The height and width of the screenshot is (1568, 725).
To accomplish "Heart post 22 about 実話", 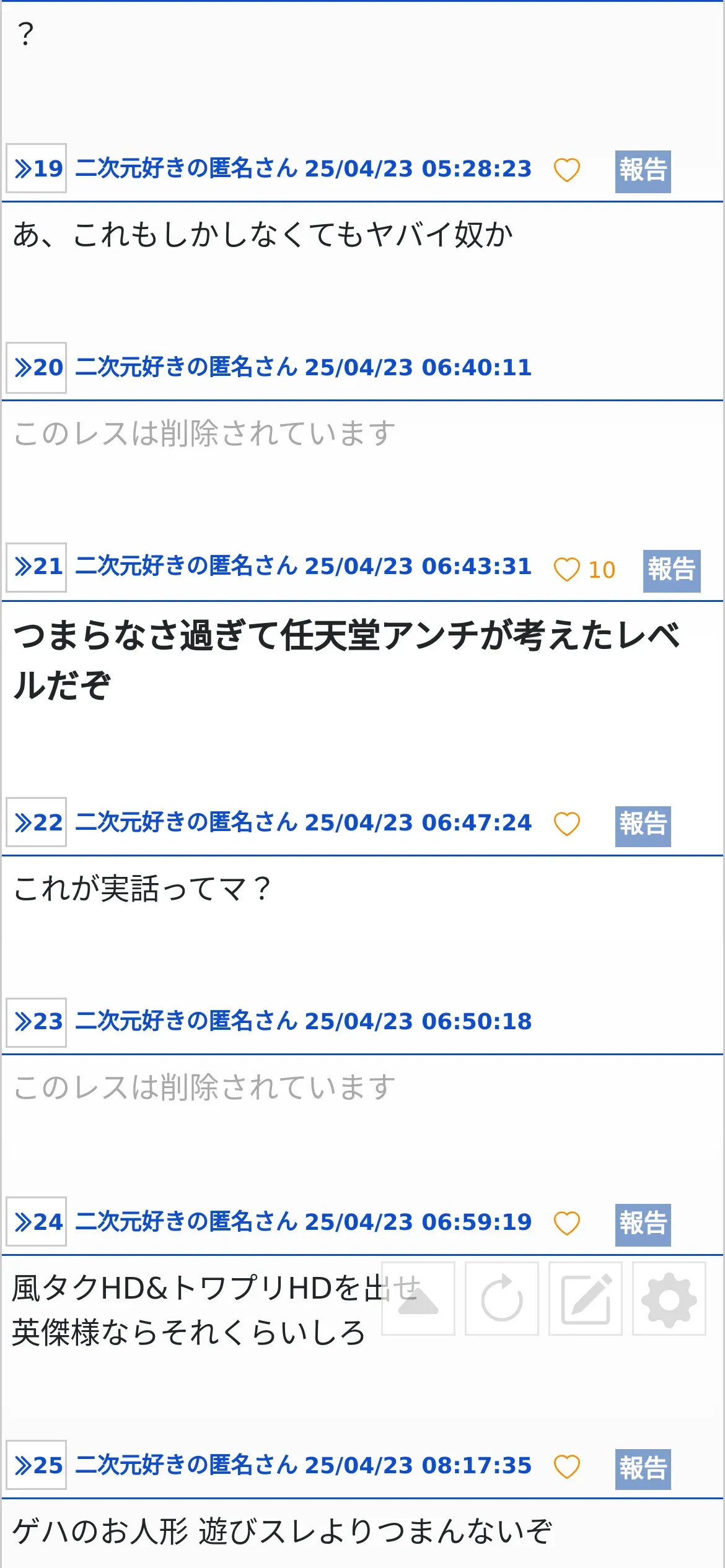I will 566,824.
